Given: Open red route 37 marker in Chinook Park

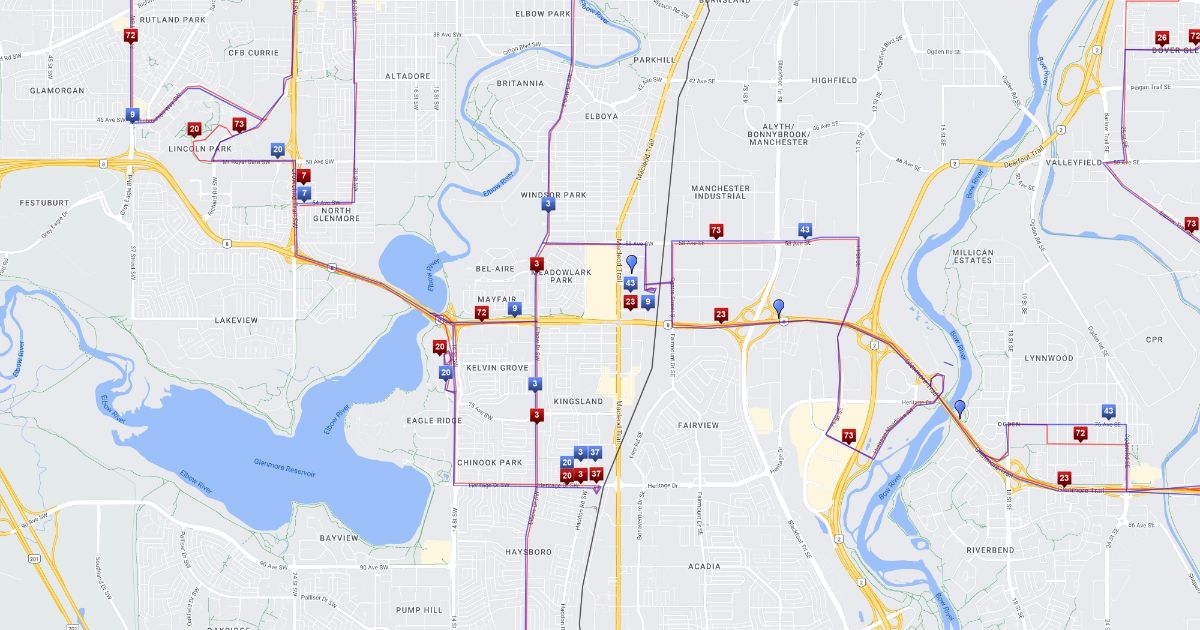Looking at the screenshot, I should pyautogui.click(x=596, y=473).
